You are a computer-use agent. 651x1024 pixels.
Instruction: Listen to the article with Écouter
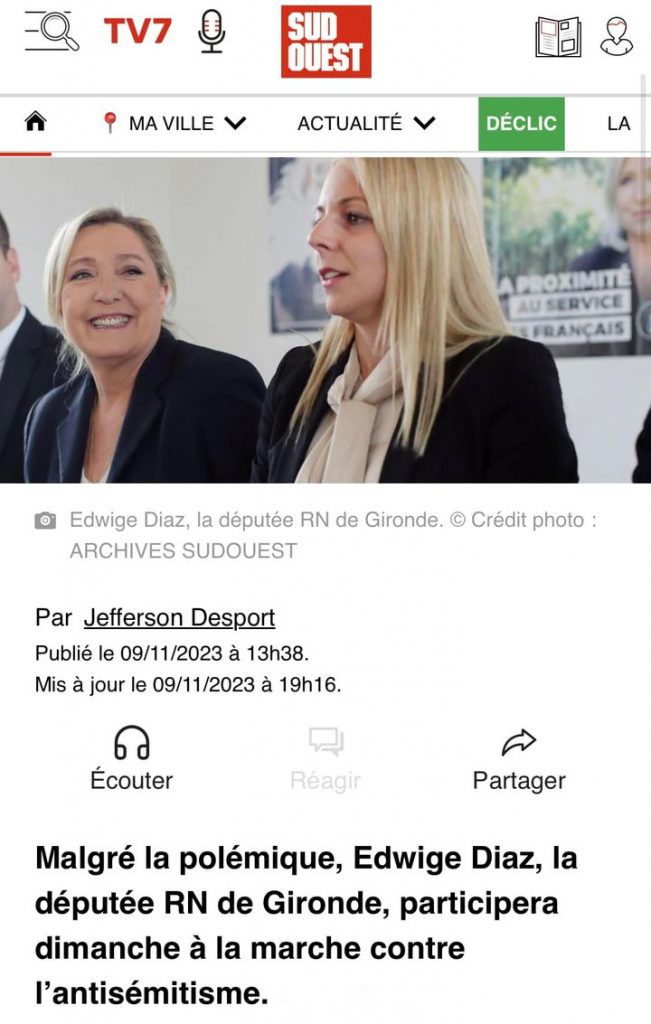[x=131, y=759]
